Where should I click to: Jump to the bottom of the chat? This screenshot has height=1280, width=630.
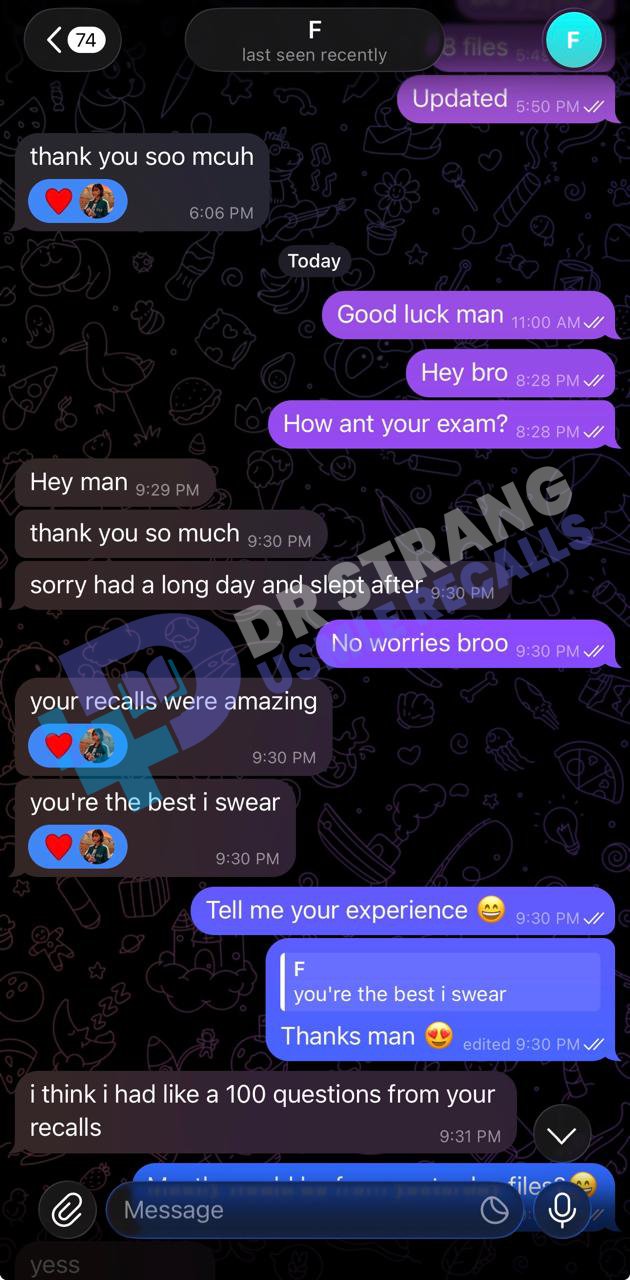(562, 1134)
